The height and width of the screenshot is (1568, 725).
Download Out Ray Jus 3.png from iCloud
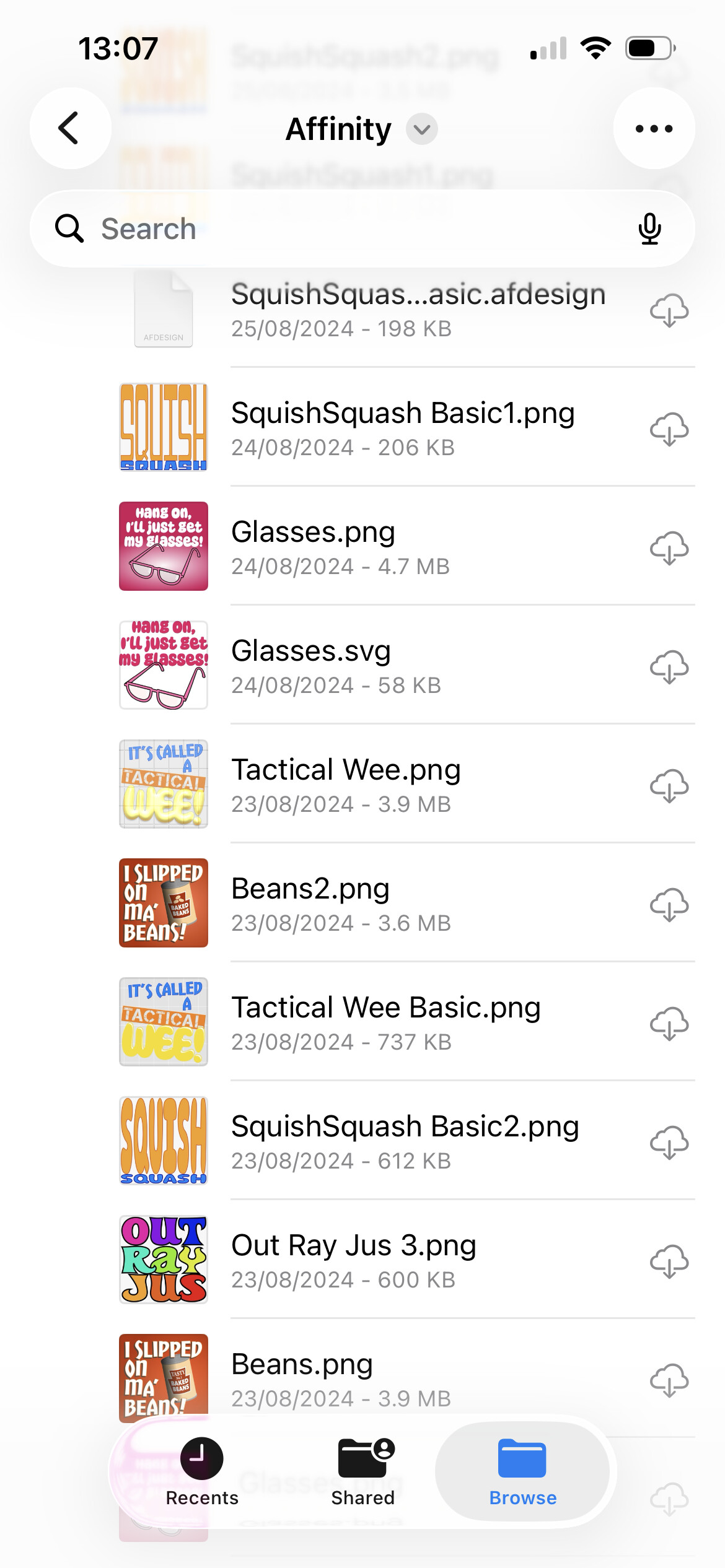coord(669,1261)
